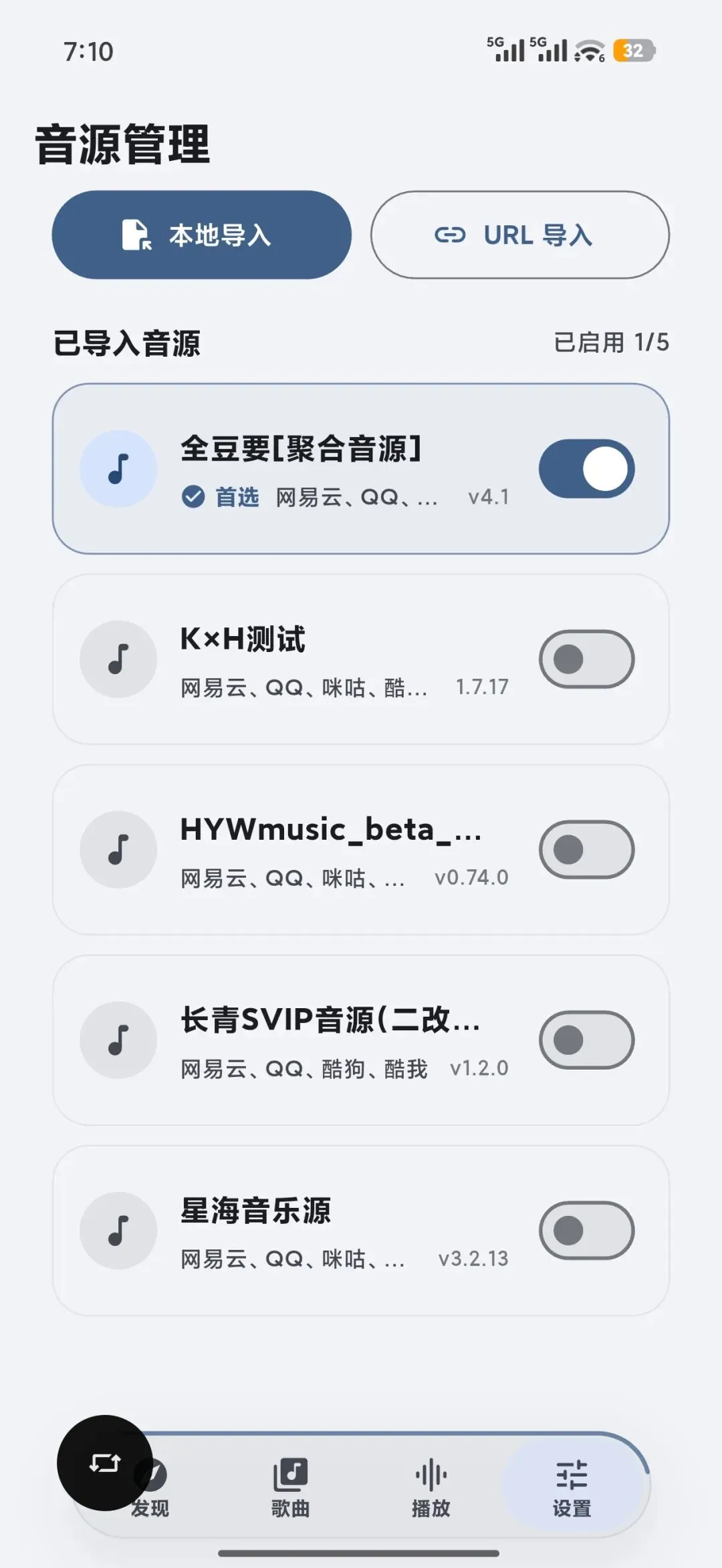The width and height of the screenshot is (722, 1568).
Task: Open the K×H测试 source card
Action: point(361,659)
